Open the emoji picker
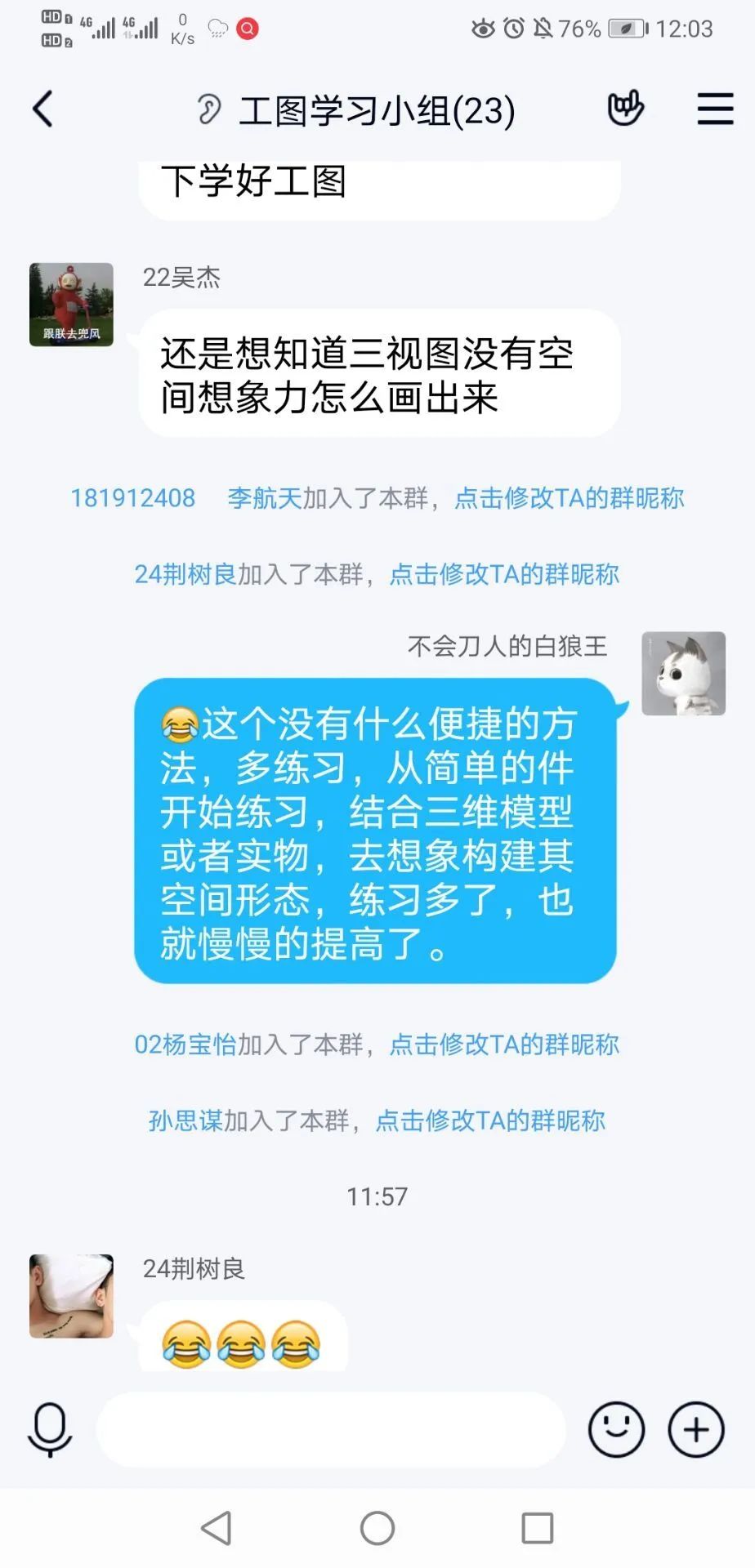755x1568 pixels. 616,1430
